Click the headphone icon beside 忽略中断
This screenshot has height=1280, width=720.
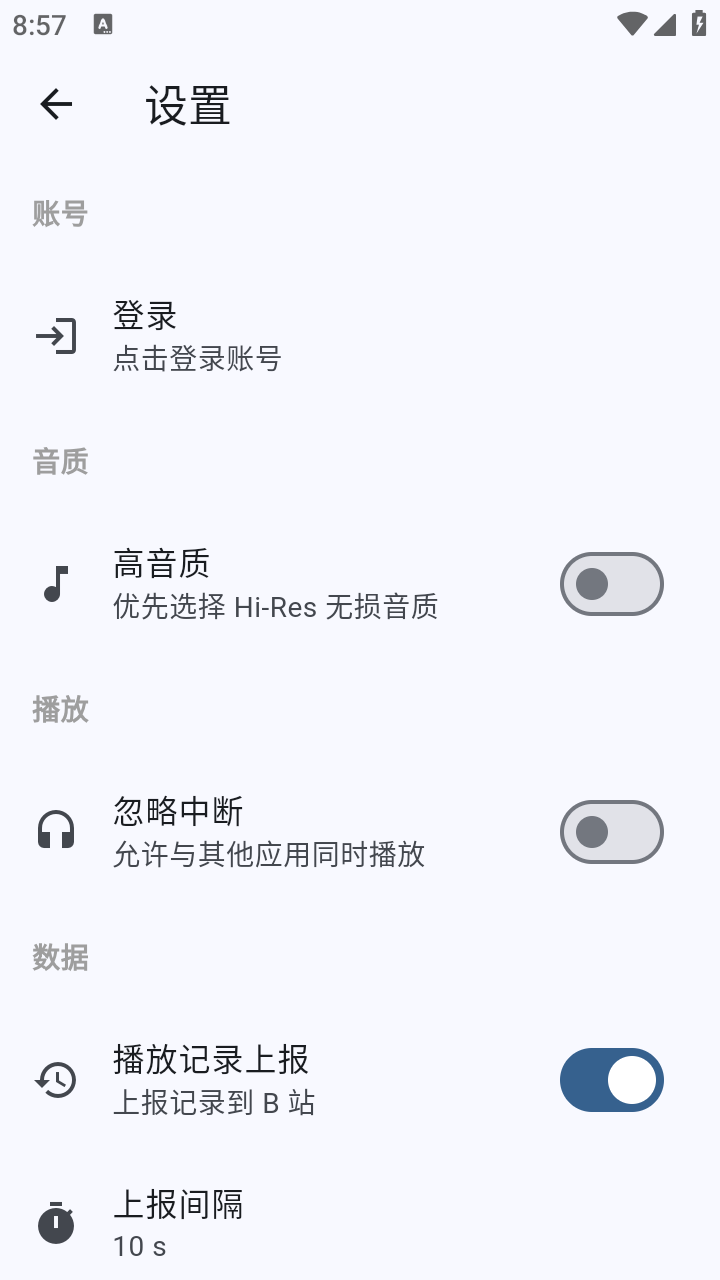[57, 831]
